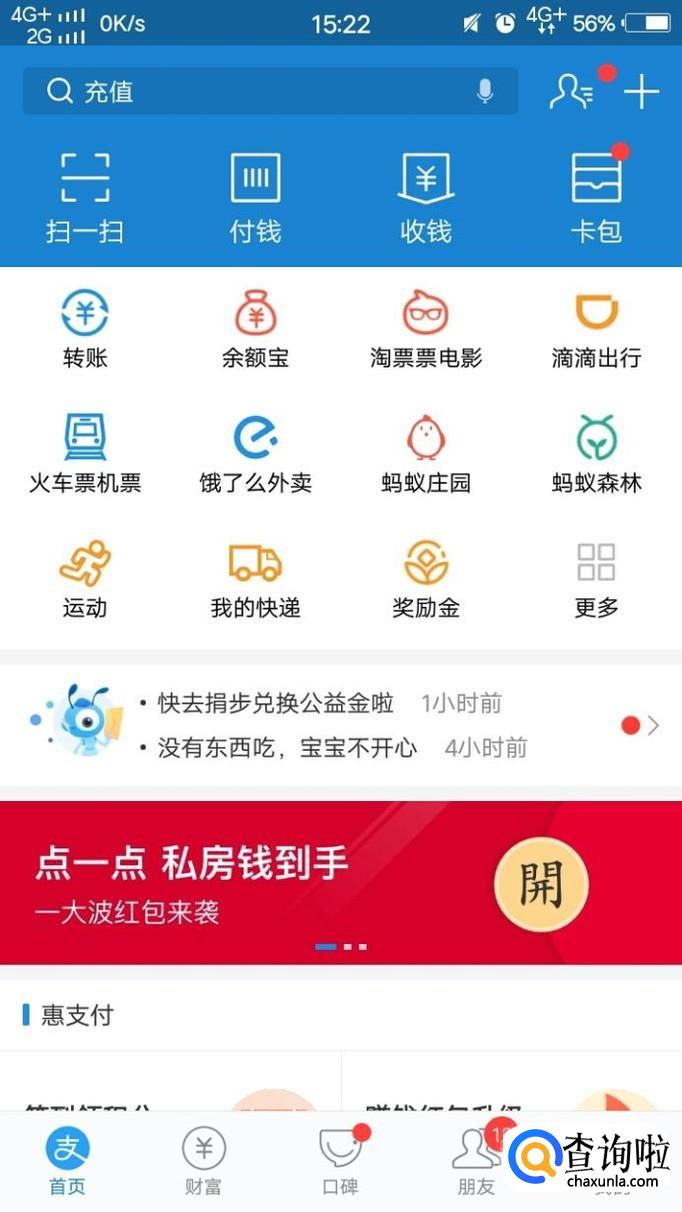The height and width of the screenshot is (1212, 682).
Task: Tap the red 私房钱到手 banner
Action: (x=340, y=882)
